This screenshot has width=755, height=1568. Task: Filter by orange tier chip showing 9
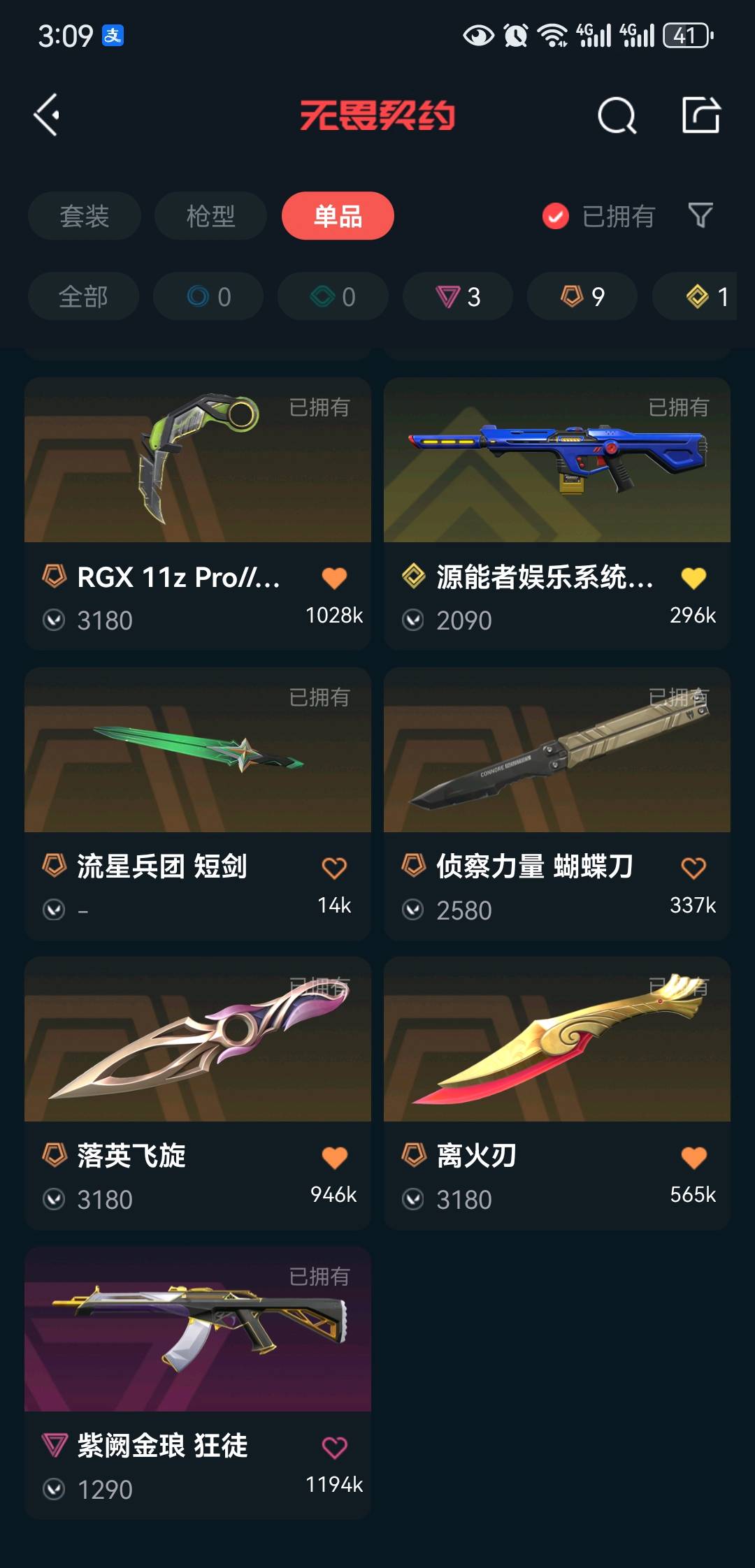(x=582, y=297)
